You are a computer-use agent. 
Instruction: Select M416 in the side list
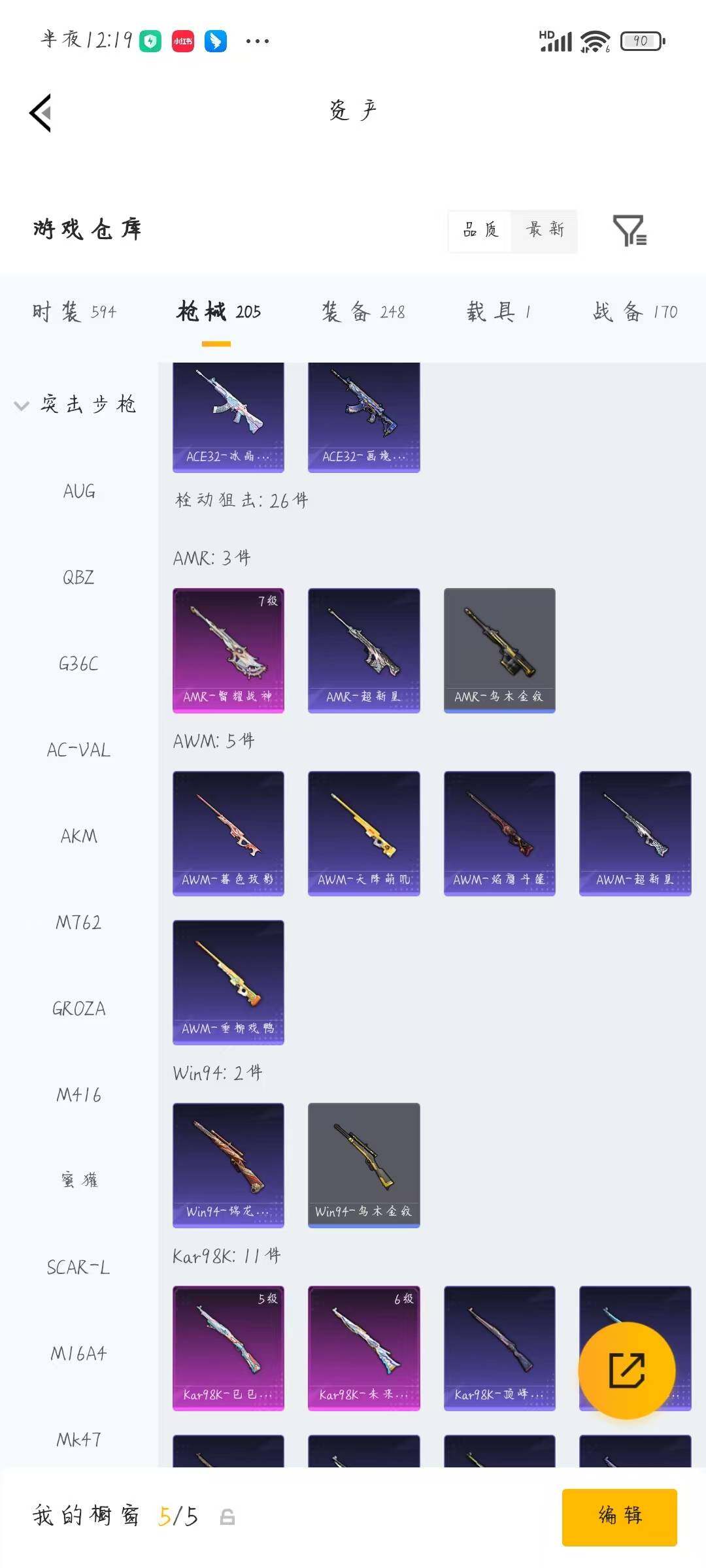pos(79,1095)
